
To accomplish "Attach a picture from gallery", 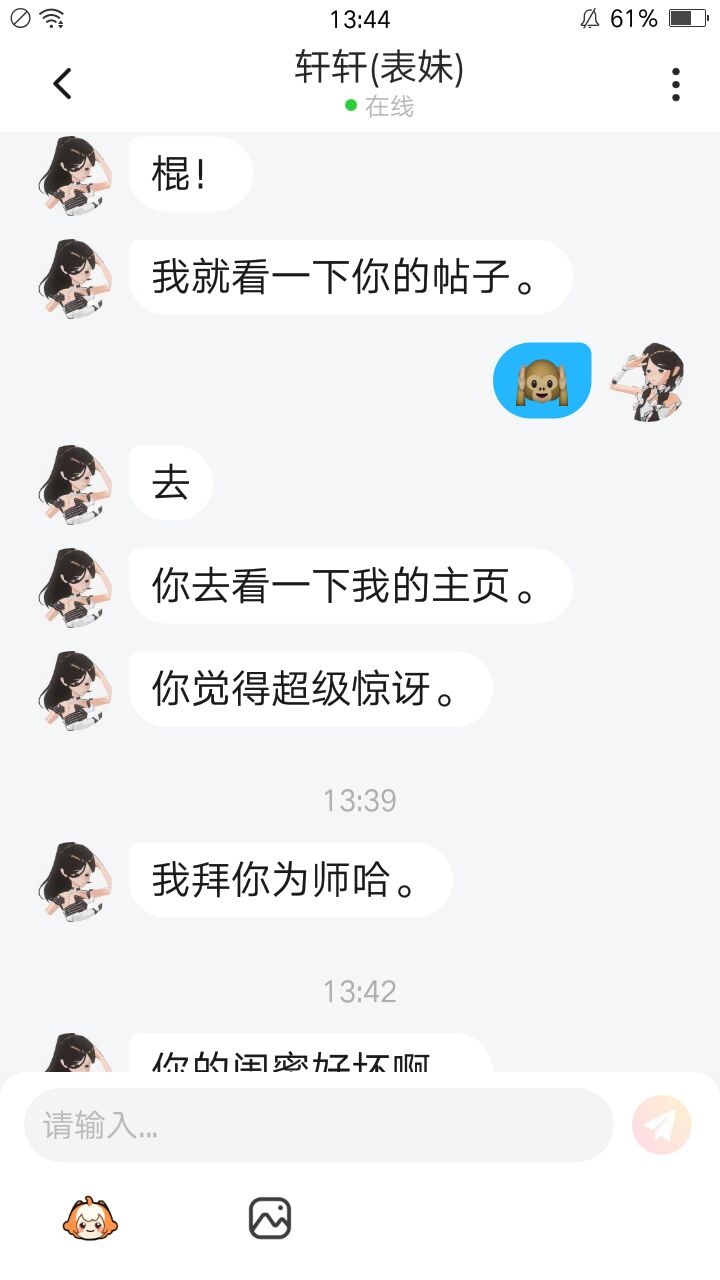I will tap(270, 1219).
